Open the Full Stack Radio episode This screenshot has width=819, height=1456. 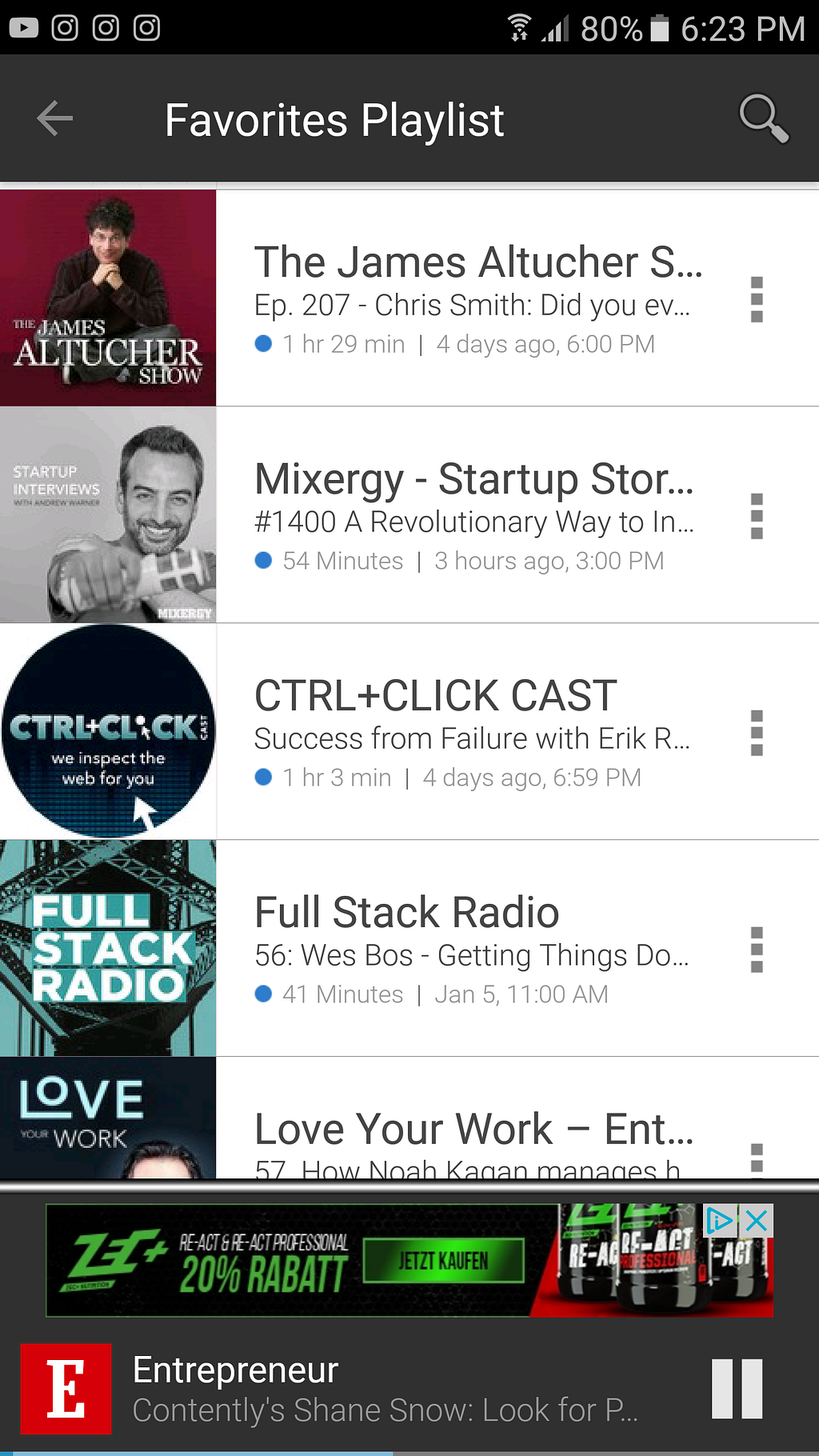click(477, 949)
